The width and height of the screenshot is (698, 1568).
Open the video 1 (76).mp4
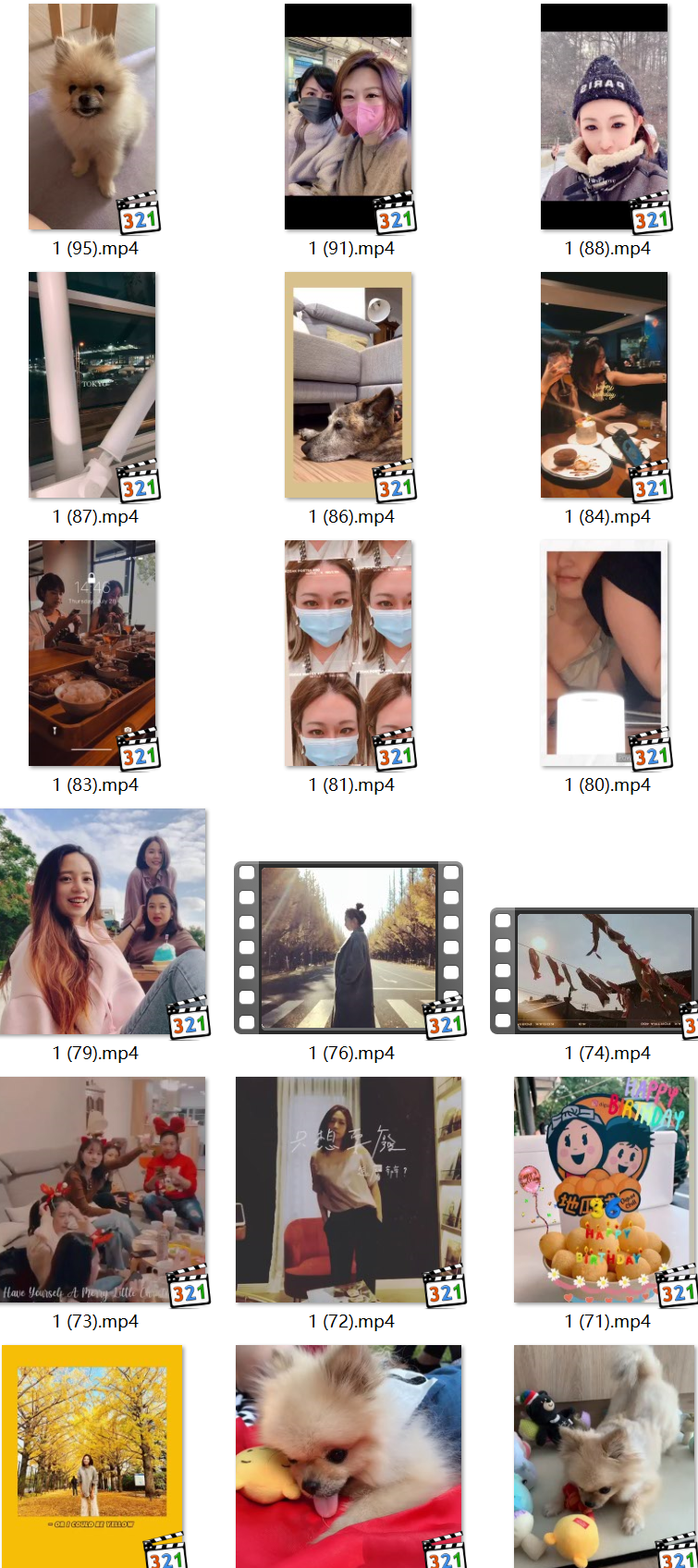[x=349, y=947]
